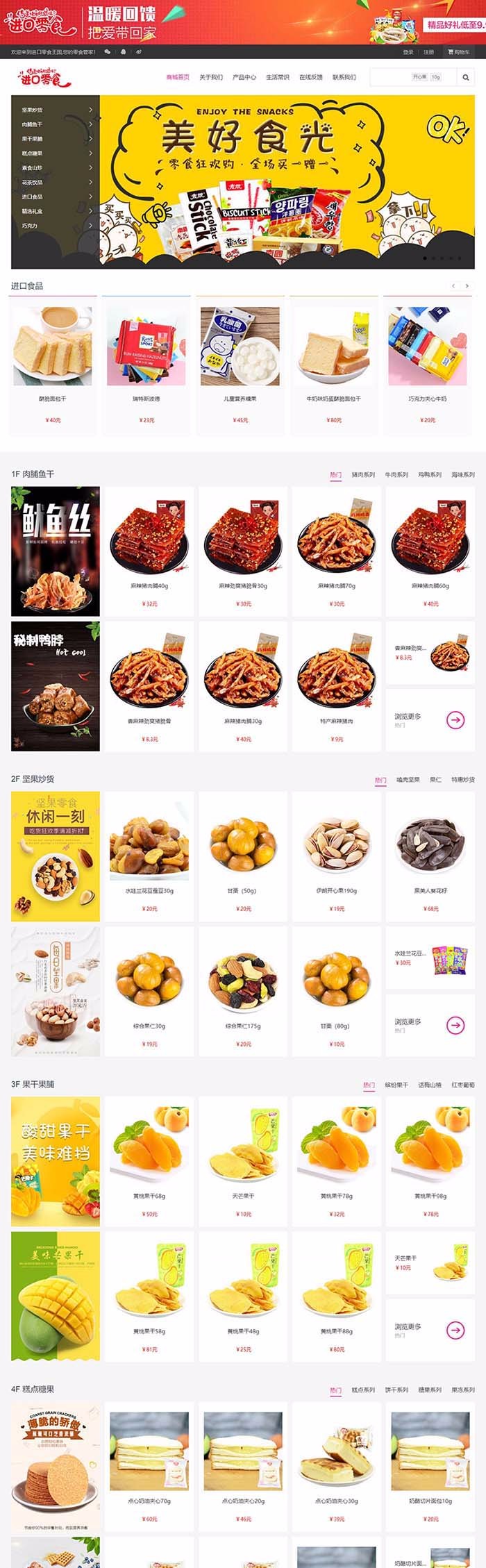Tap the search magnifier icon
The width and height of the screenshot is (486, 1568).
(466, 78)
